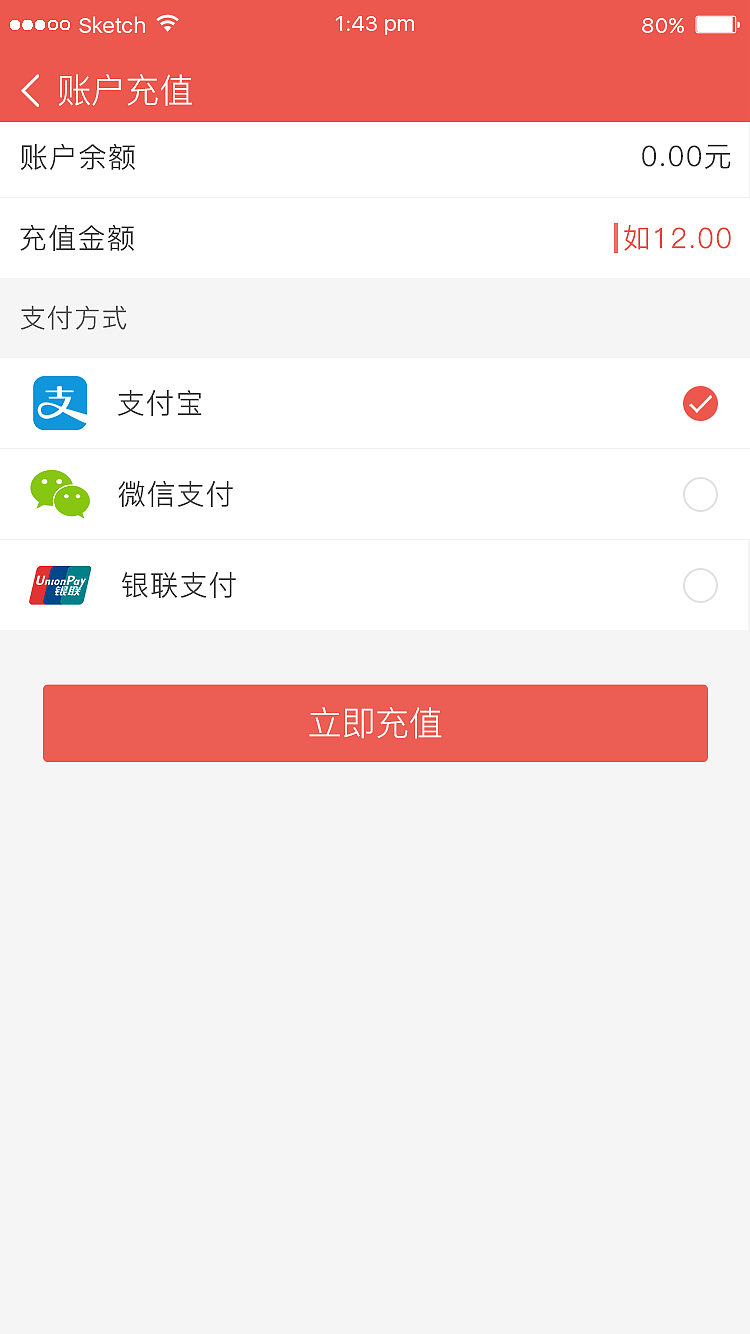This screenshot has height=1334, width=750.
Task: Tap Sketch label in status bar
Action: 112,24
